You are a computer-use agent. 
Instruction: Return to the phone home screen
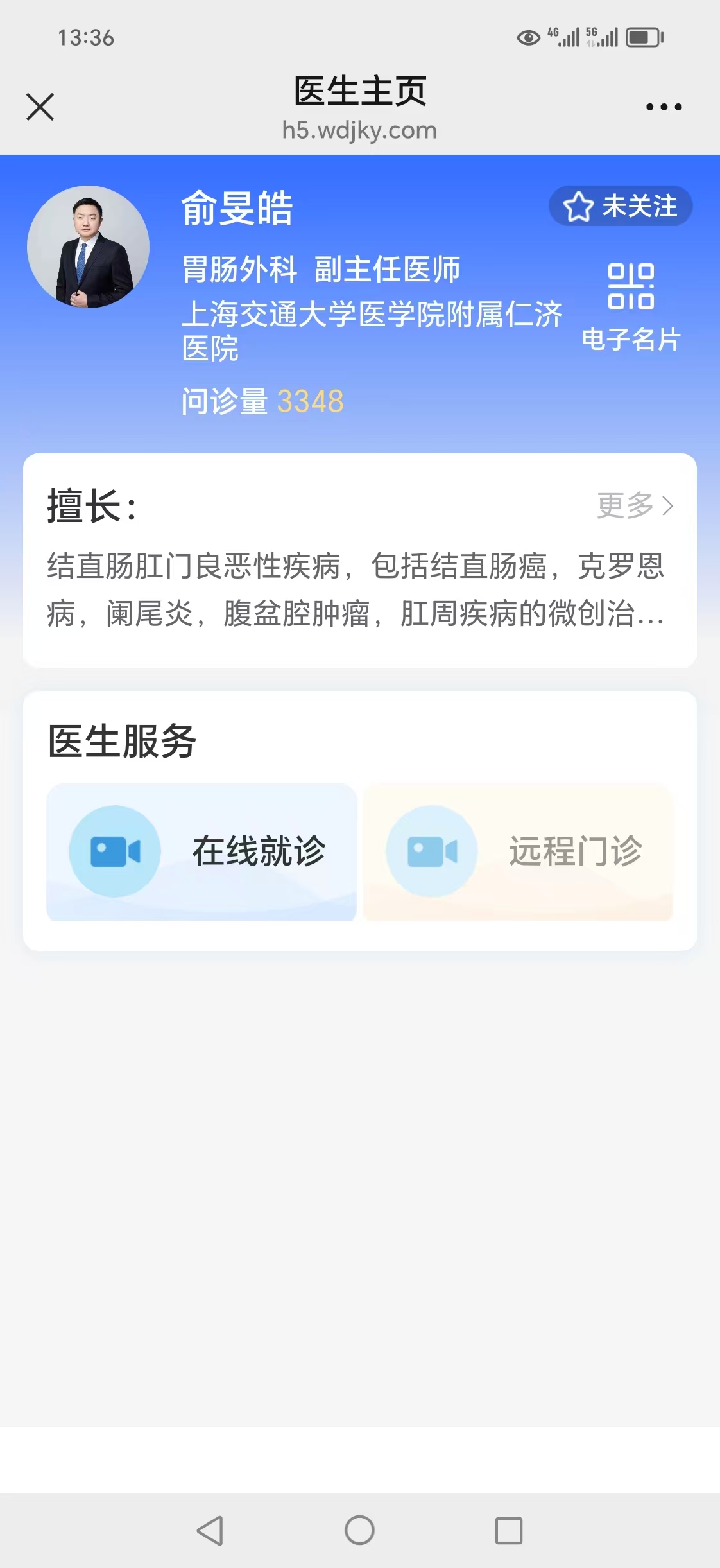tap(359, 1530)
